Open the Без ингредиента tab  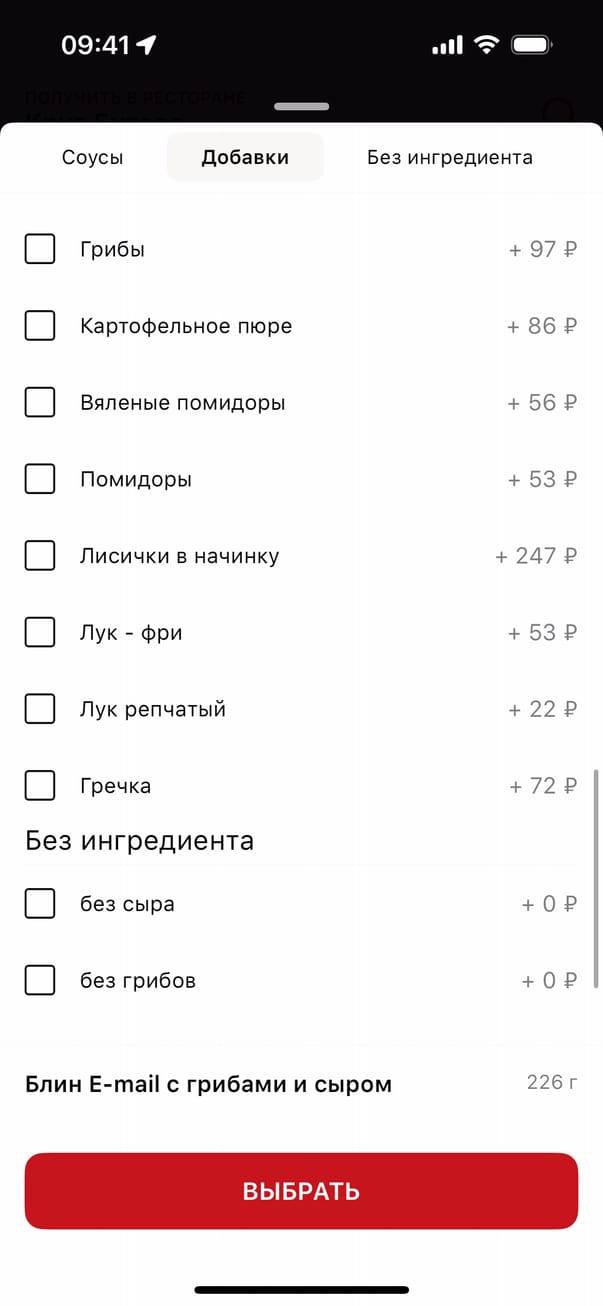point(449,157)
